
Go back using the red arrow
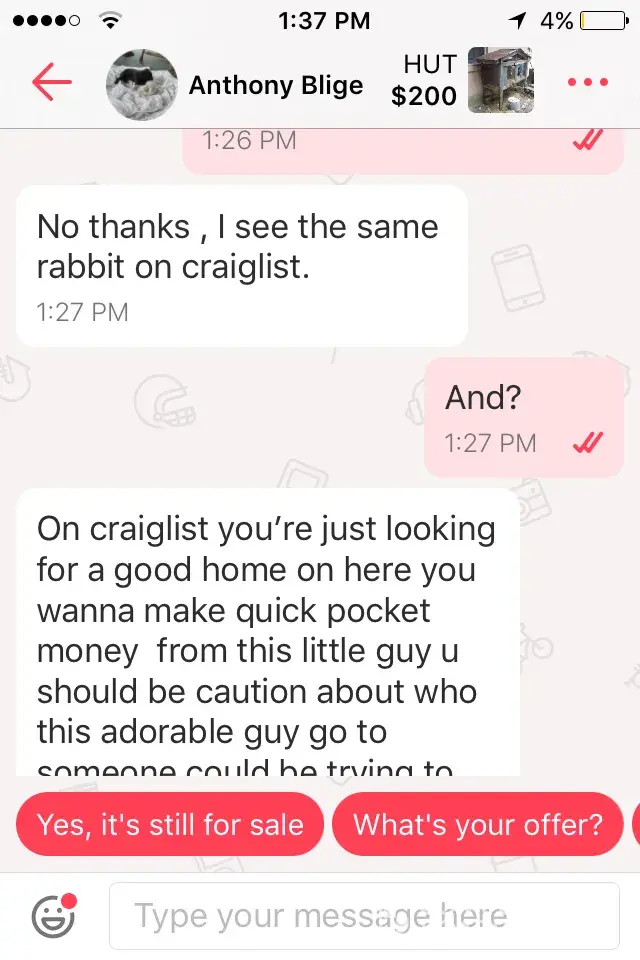(51, 83)
